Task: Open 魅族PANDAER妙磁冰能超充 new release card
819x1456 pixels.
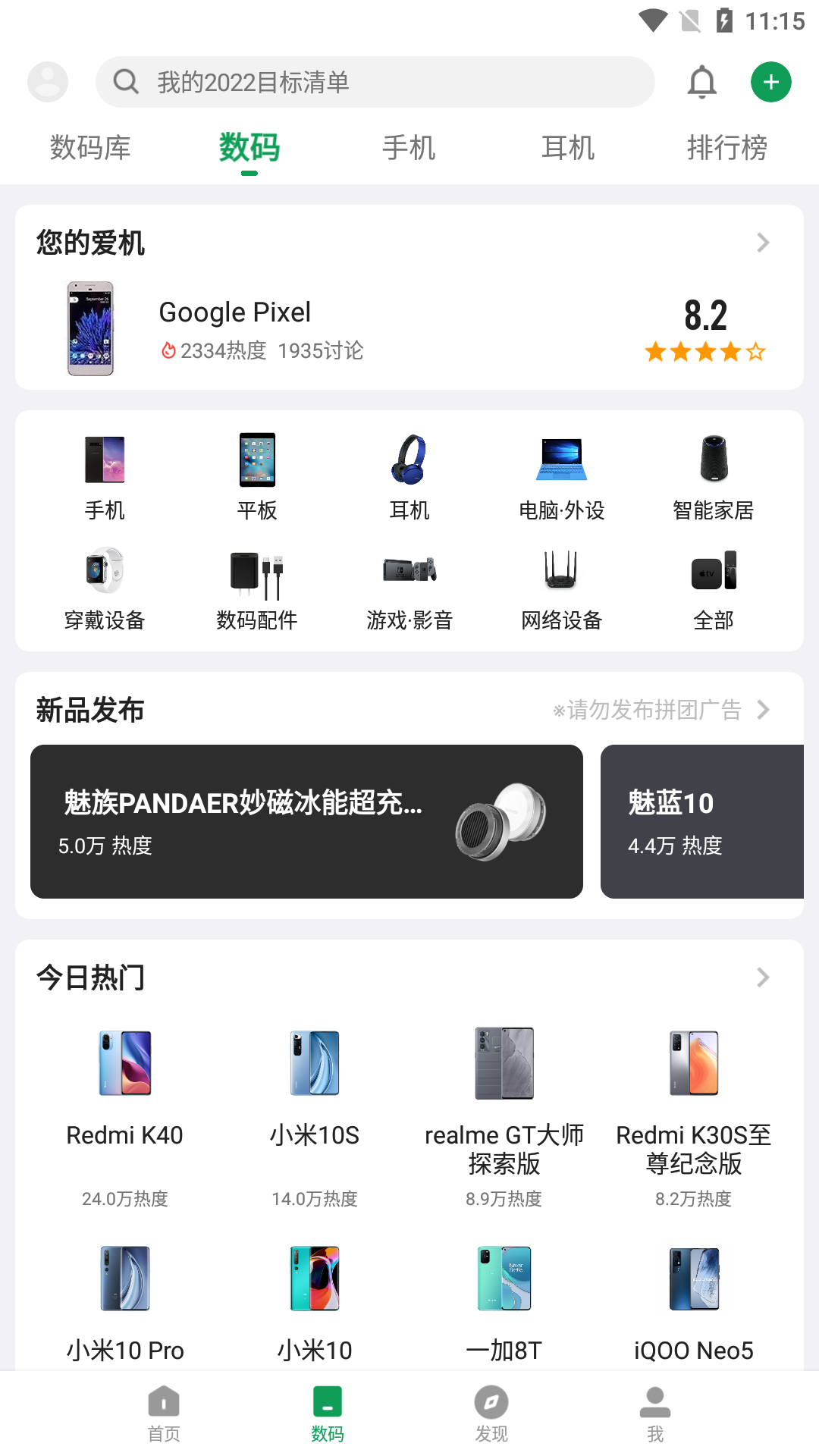Action: [306, 821]
